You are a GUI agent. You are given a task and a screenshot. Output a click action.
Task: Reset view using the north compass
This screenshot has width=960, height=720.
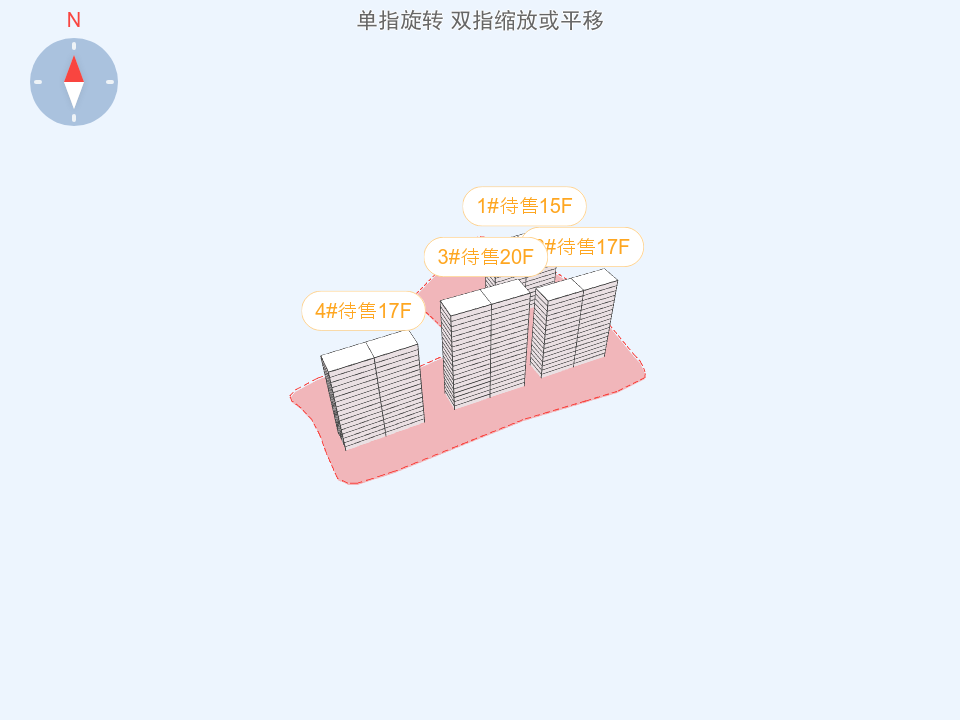click(x=74, y=82)
